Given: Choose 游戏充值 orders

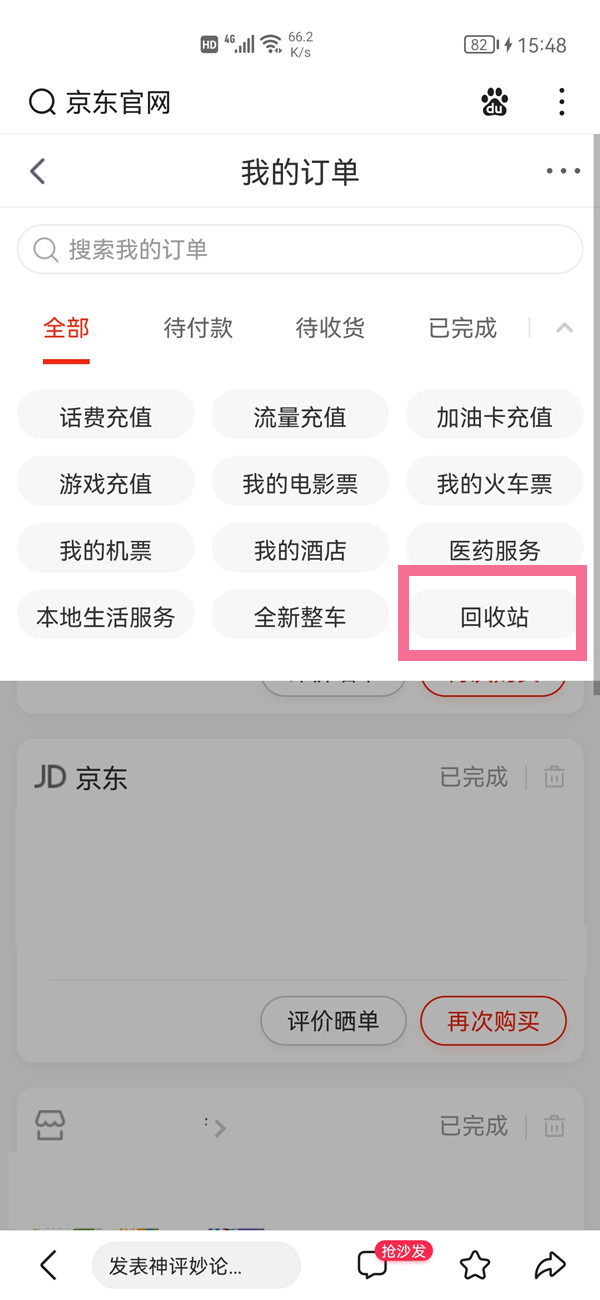Looking at the screenshot, I should 106,484.
